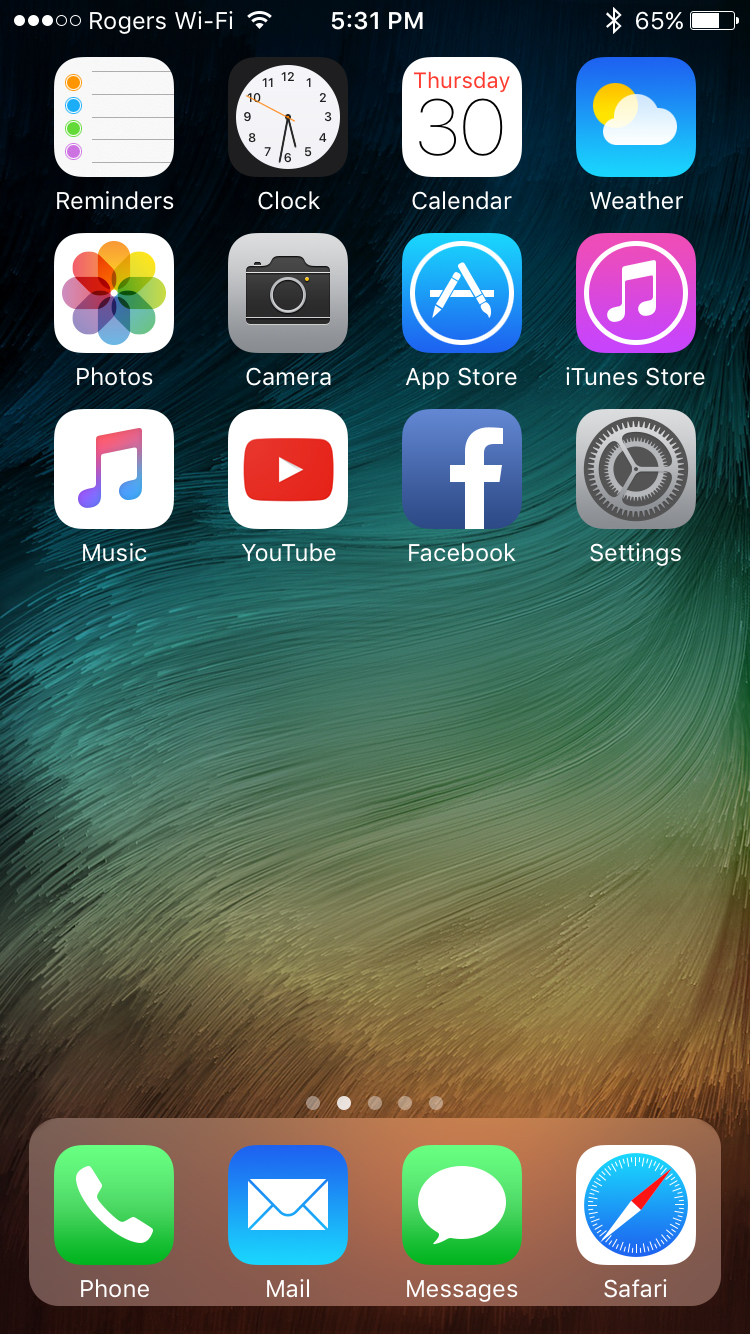750x1334 pixels.
Task: Go to Settings
Action: 635,469
